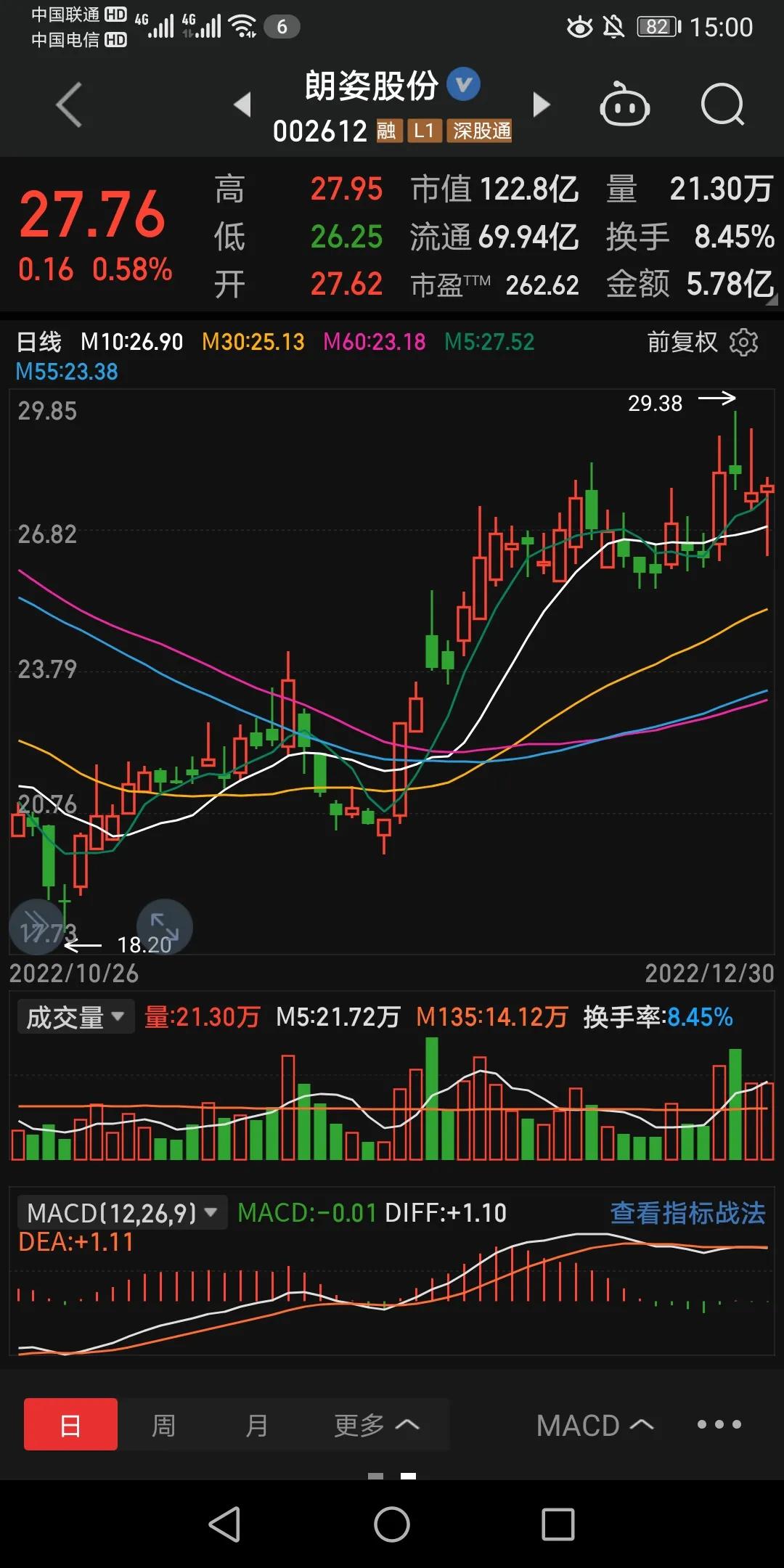Open the robot assistant icon
784x1568 pixels.
[624, 105]
